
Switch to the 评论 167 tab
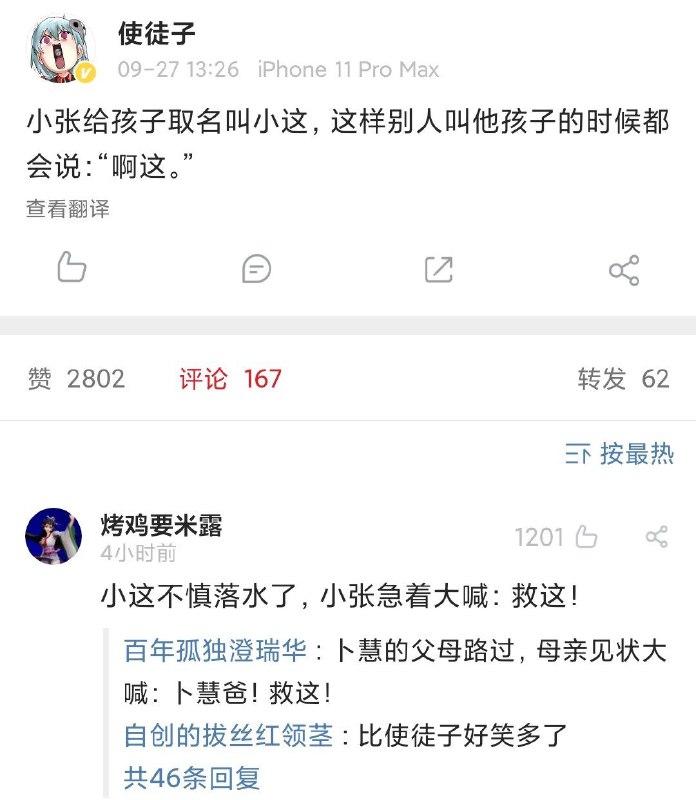(230, 379)
